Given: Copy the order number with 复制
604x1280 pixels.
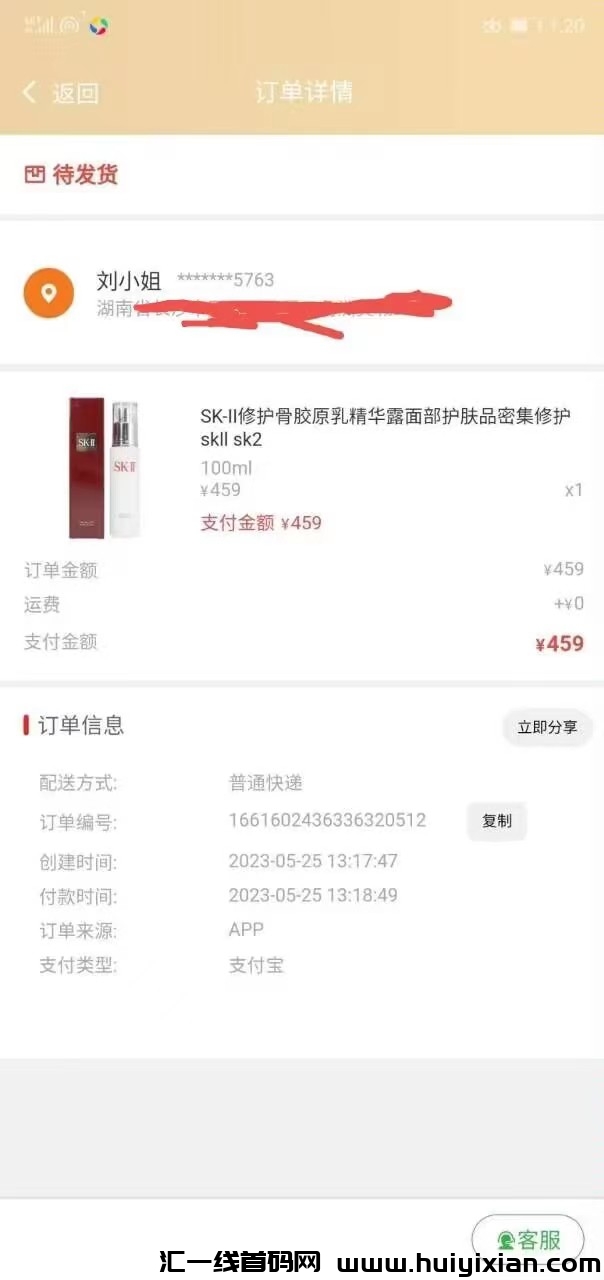Looking at the screenshot, I should pyautogui.click(x=497, y=821).
